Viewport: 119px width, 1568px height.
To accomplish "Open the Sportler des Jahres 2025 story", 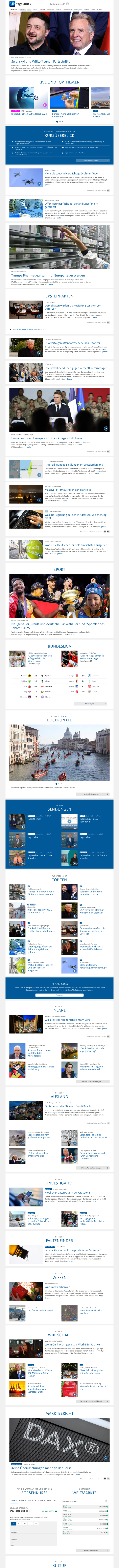I will (55, 625).
